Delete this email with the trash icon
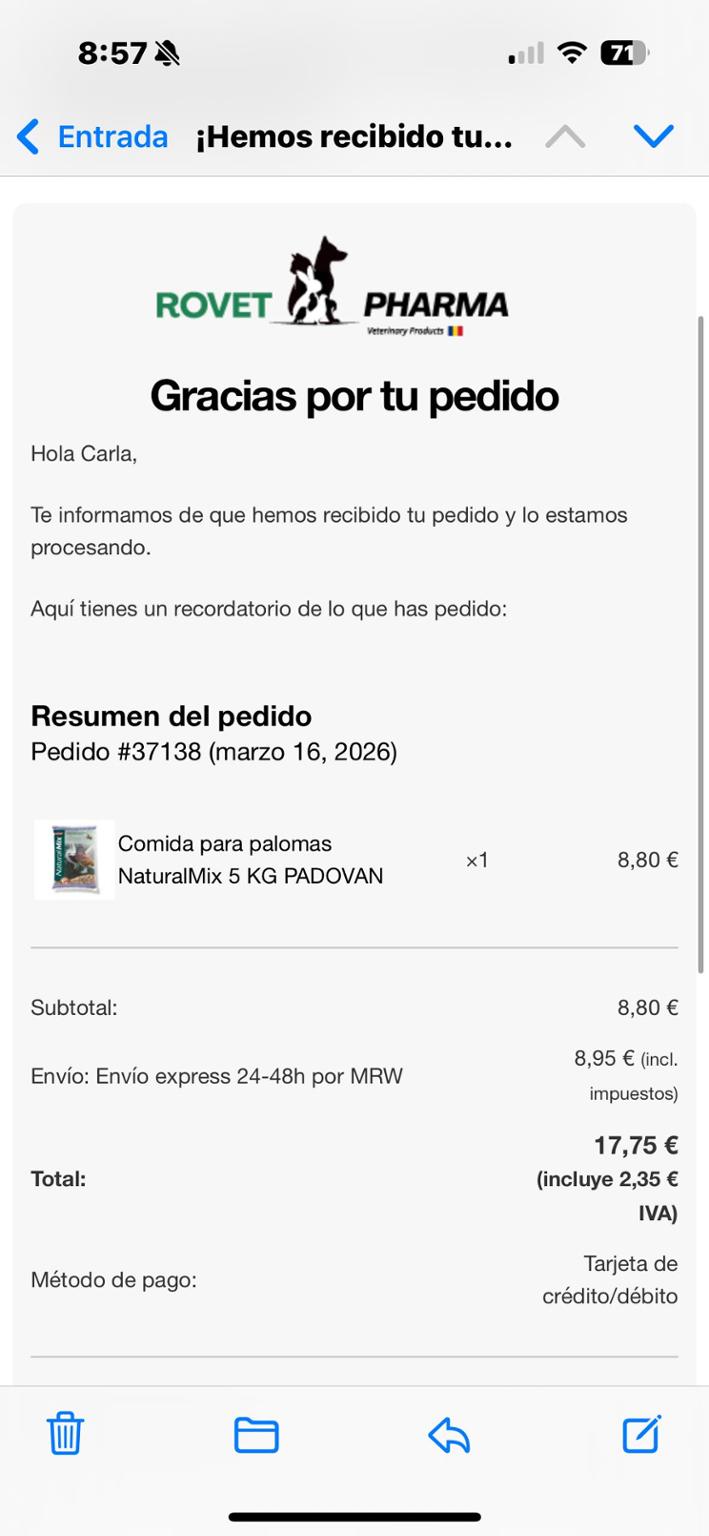Viewport: 709px width, 1536px height. 66,1434
